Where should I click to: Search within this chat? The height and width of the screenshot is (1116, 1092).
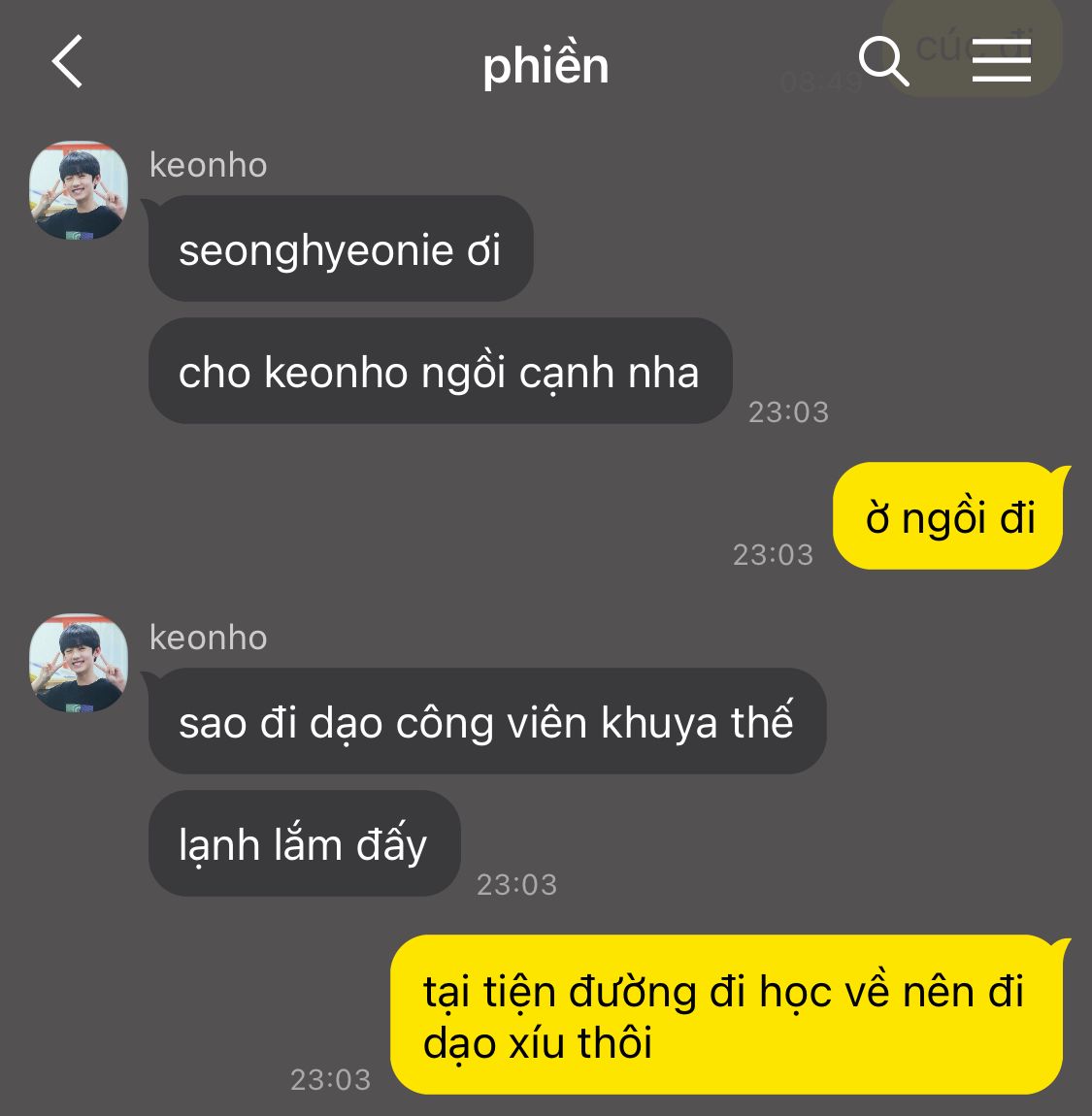coord(883,62)
